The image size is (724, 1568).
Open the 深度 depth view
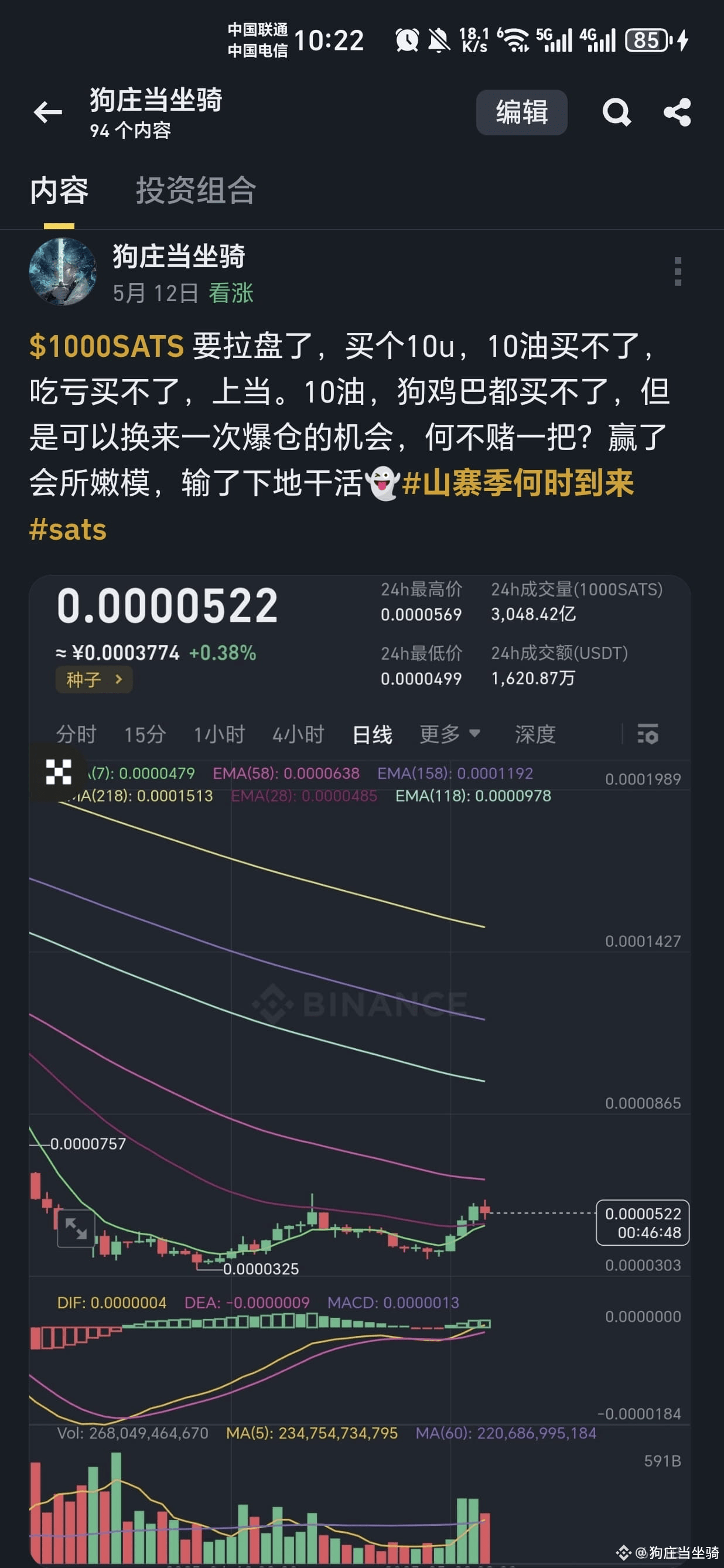point(535,735)
